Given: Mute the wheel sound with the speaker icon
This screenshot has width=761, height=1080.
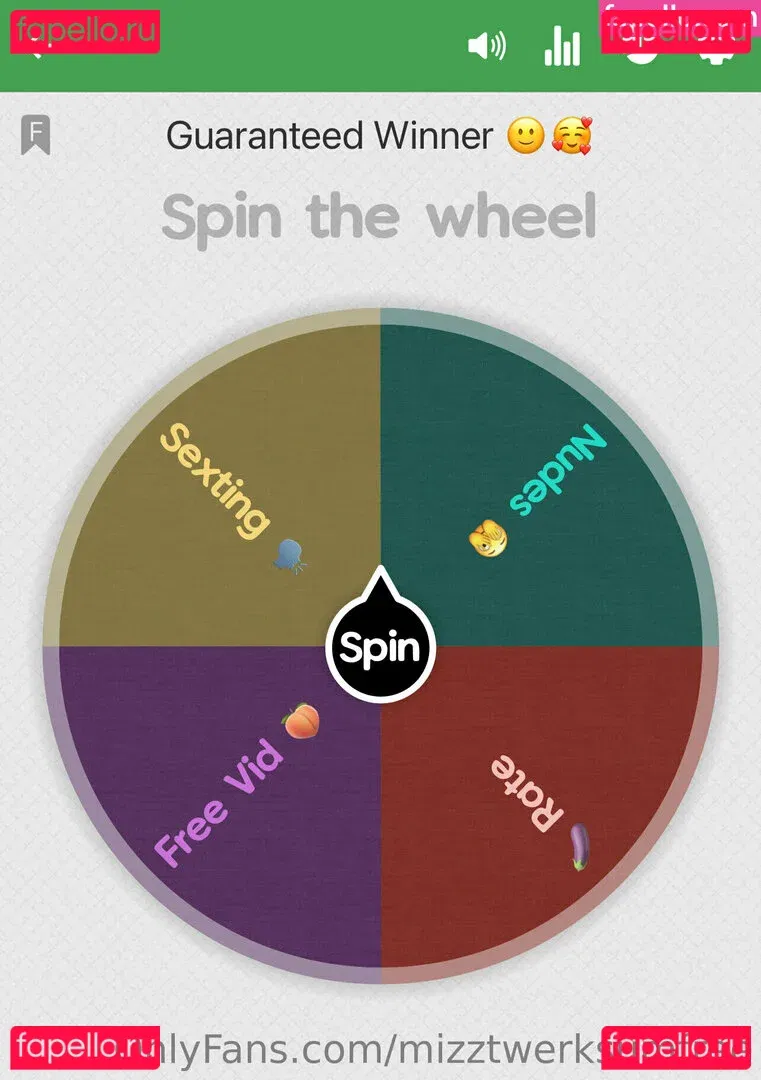Looking at the screenshot, I should tap(487, 46).
